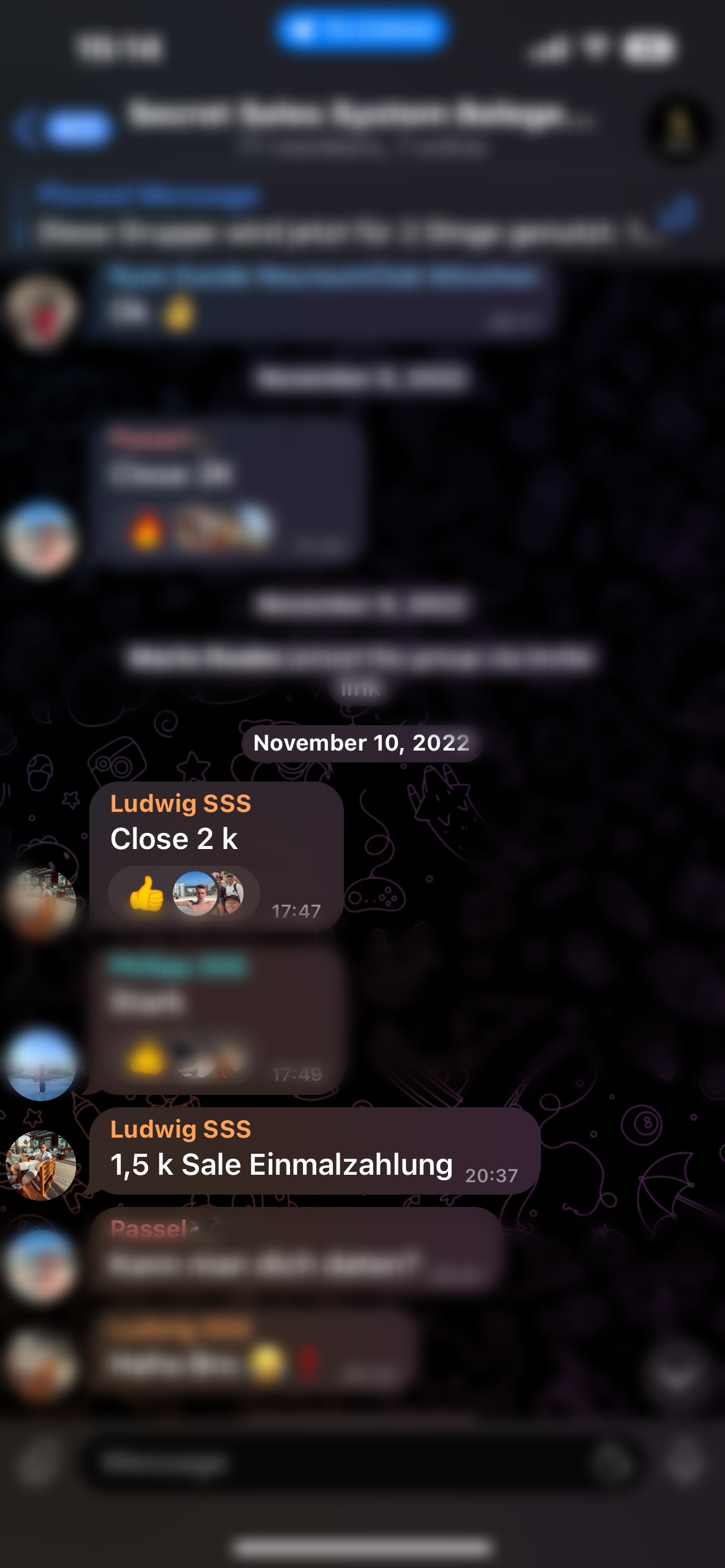
Task: Open sender name on "1,5 k Sale Einmalzahlung"
Action: 180,1130
